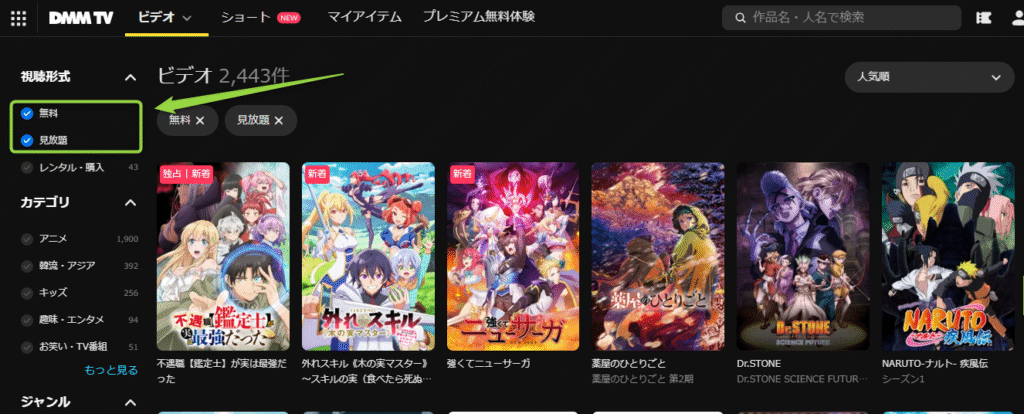1024x414 pixels.
Task: Check the レンタル・購入 filter
Action: point(27,167)
